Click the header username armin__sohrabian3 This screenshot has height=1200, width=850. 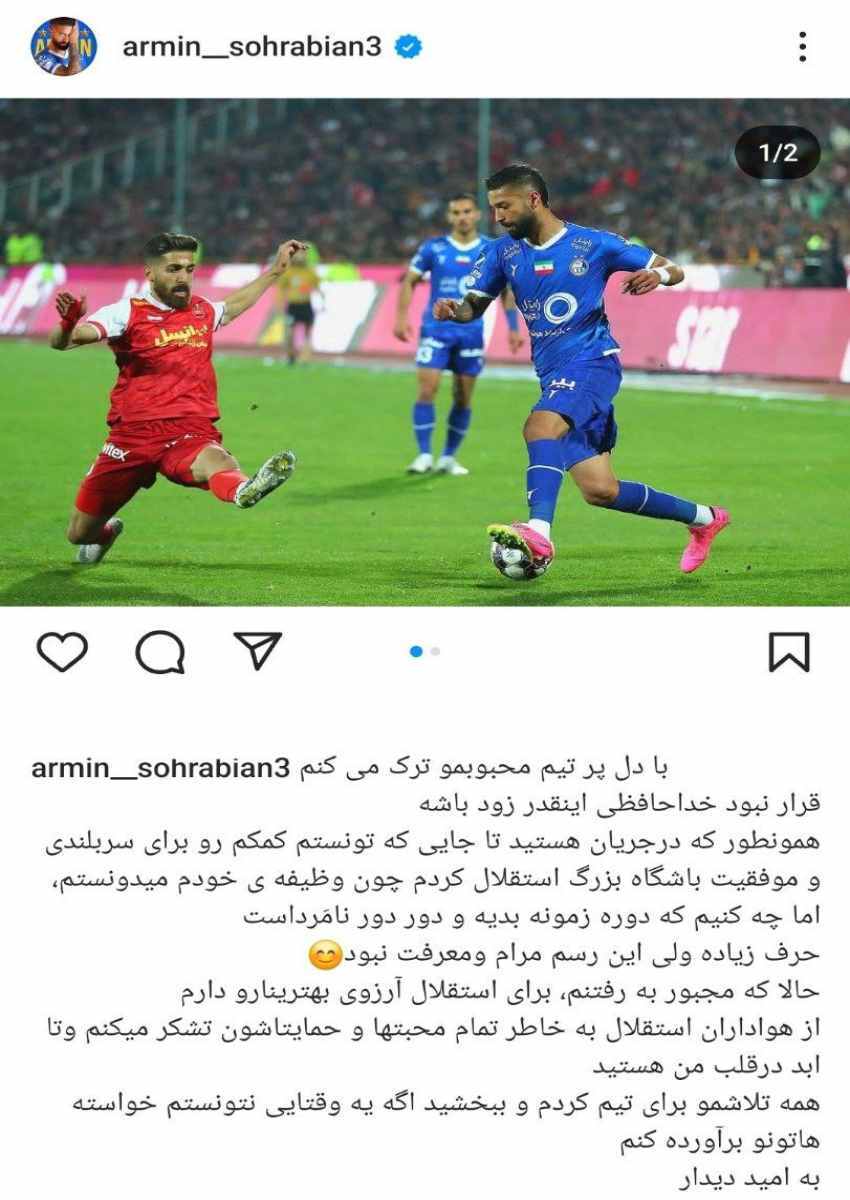(x=255, y=43)
